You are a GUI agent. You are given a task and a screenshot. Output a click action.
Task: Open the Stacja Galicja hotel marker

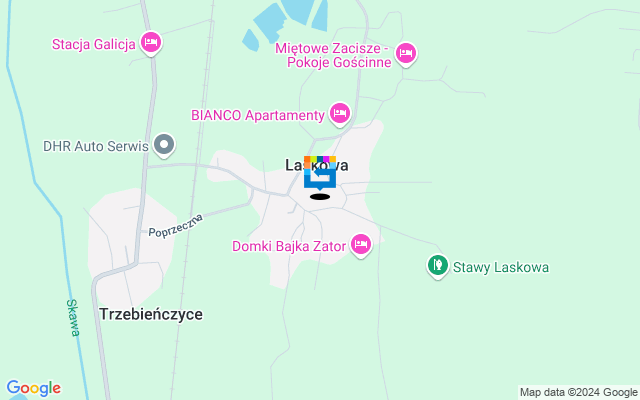click(x=151, y=42)
